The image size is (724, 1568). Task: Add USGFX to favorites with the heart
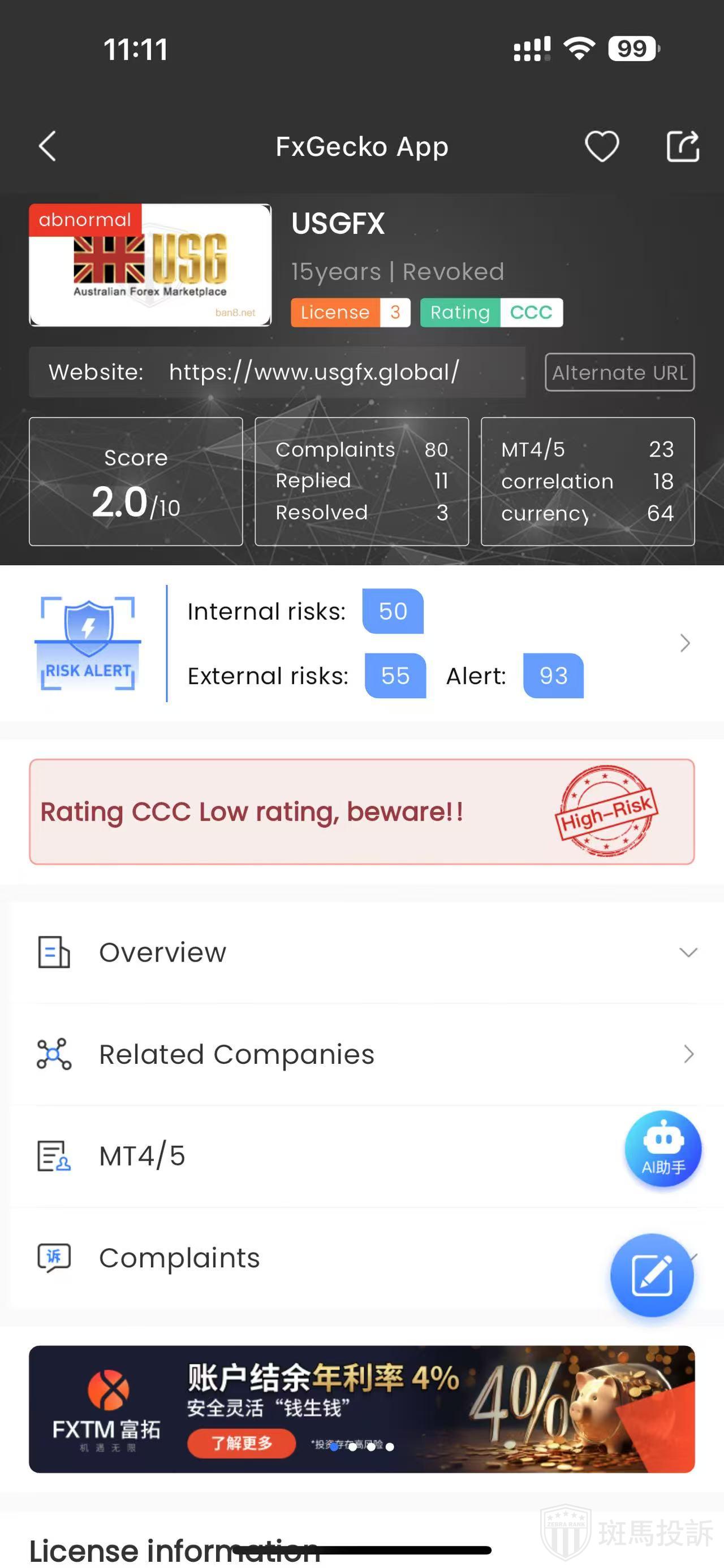[602, 147]
